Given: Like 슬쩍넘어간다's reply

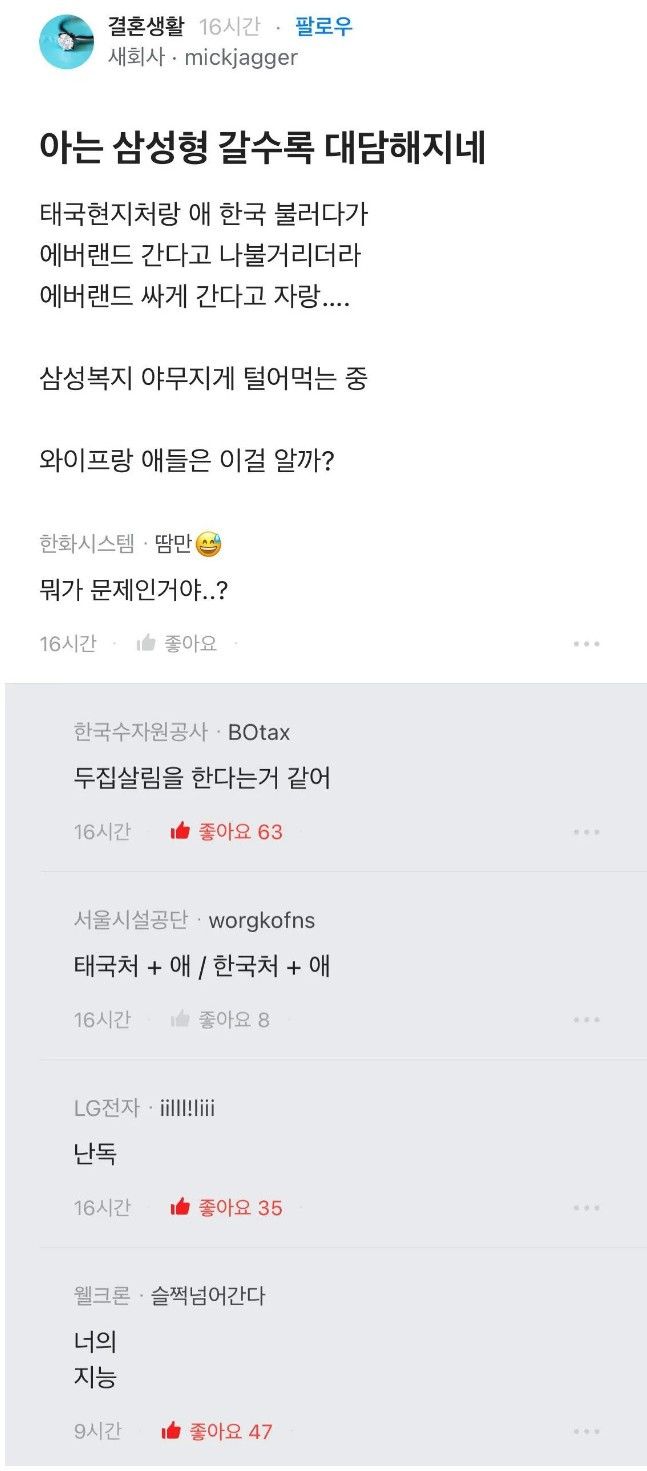Looking at the screenshot, I should point(217,1432).
